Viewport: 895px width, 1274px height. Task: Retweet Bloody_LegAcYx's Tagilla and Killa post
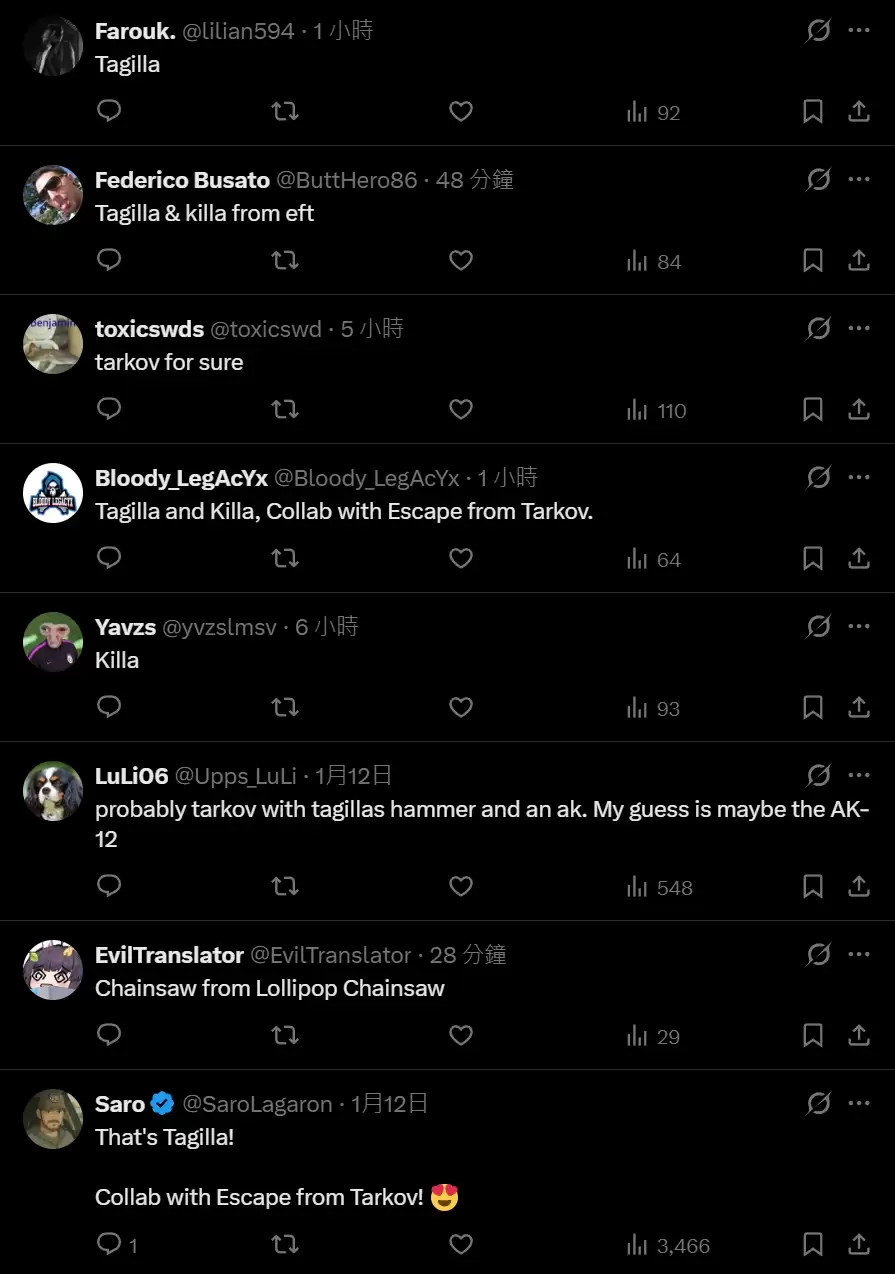tap(285, 558)
